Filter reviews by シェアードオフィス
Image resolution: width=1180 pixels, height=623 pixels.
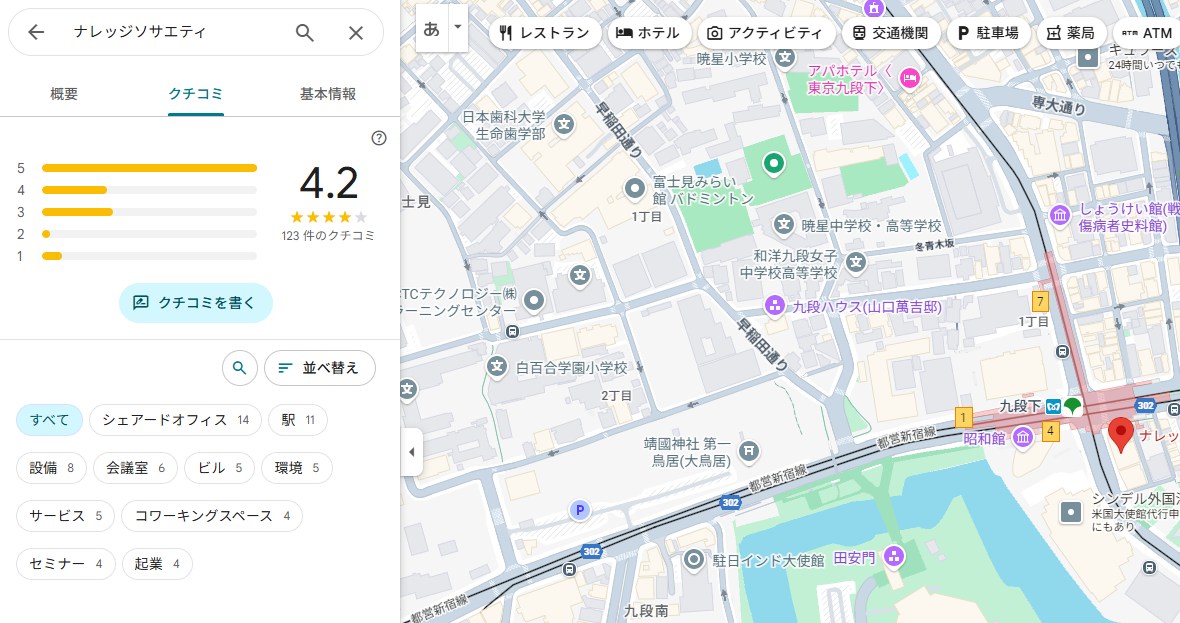175,420
